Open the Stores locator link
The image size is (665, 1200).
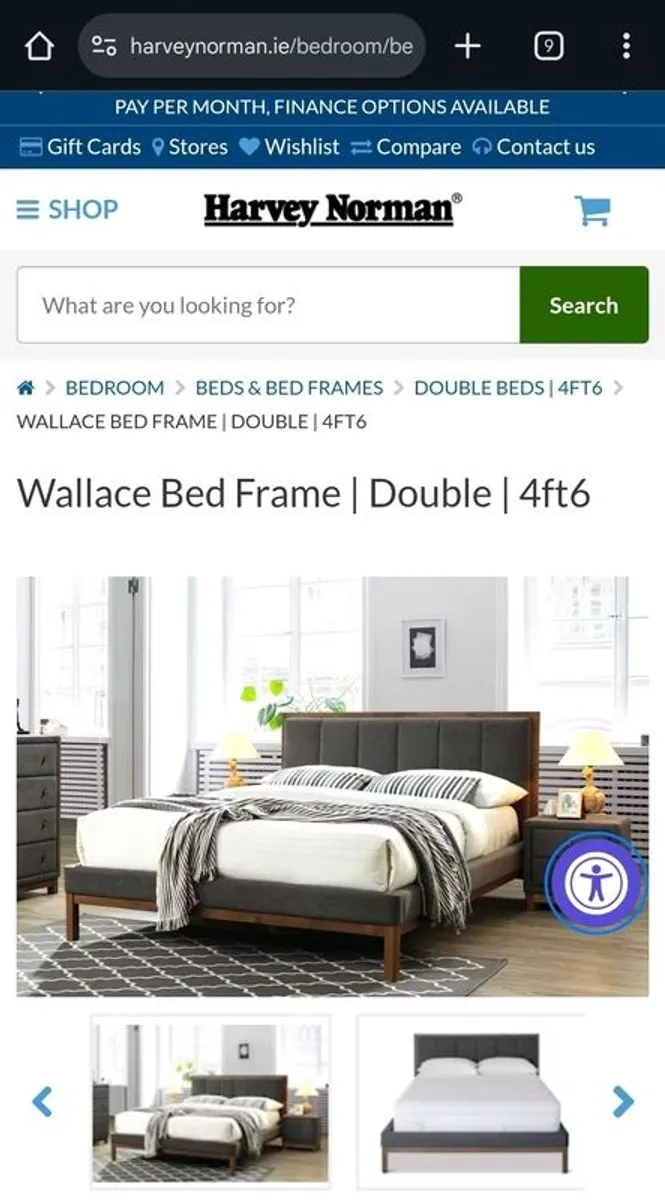pos(190,147)
